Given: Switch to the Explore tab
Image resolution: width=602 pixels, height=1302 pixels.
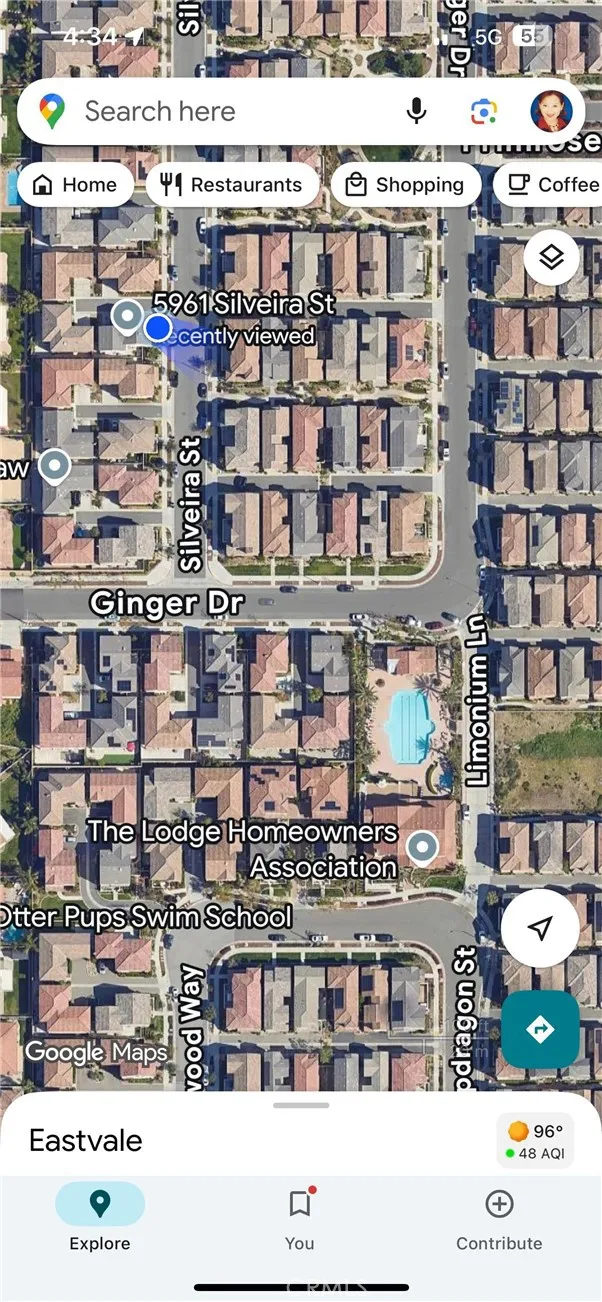Looking at the screenshot, I should (x=100, y=1217).
